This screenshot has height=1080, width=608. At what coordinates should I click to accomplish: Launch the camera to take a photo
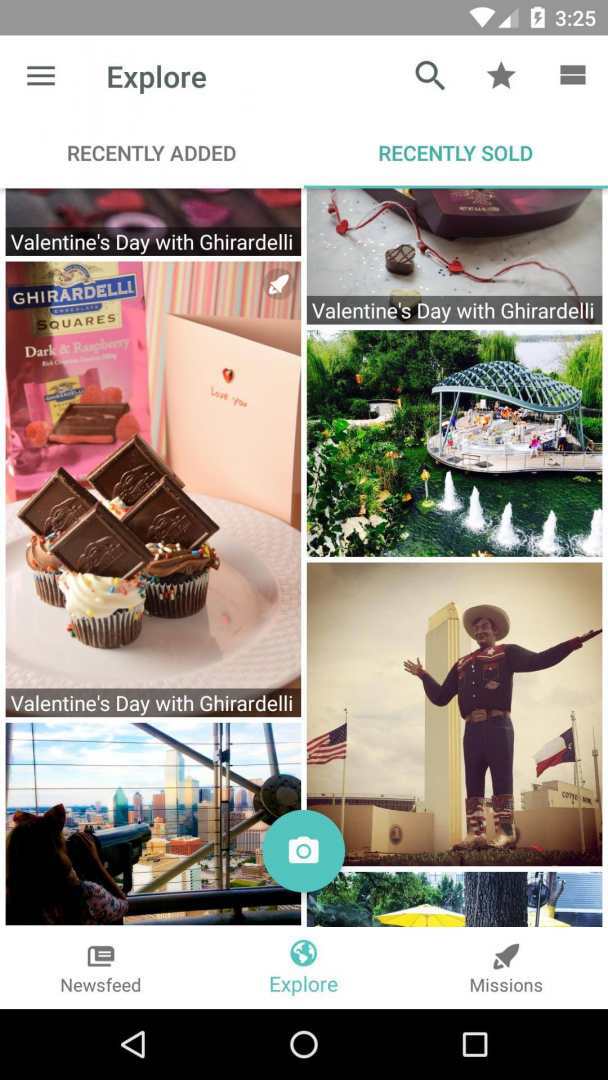[x=304, y=851]
